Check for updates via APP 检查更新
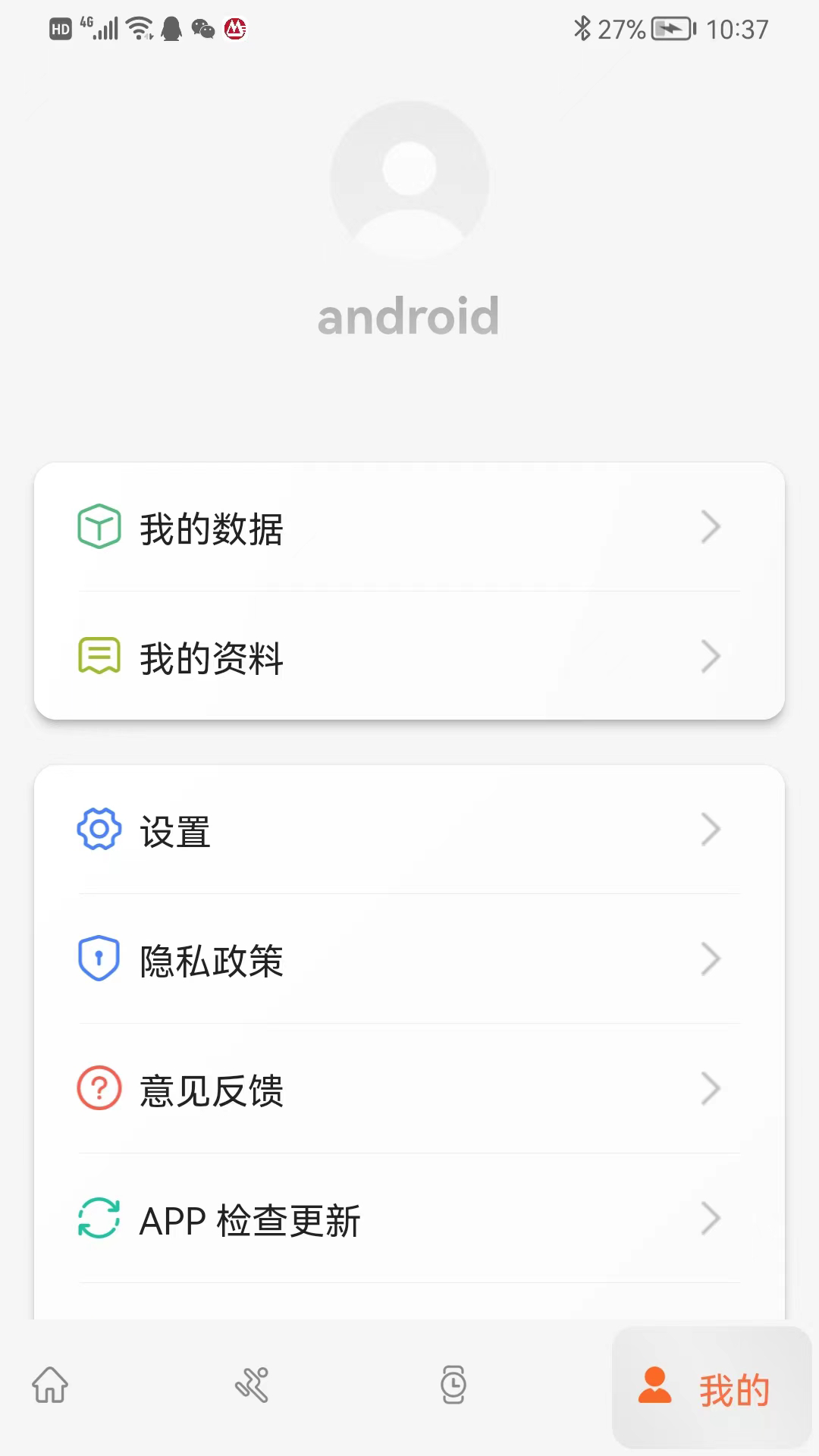 click(409, 1219)
